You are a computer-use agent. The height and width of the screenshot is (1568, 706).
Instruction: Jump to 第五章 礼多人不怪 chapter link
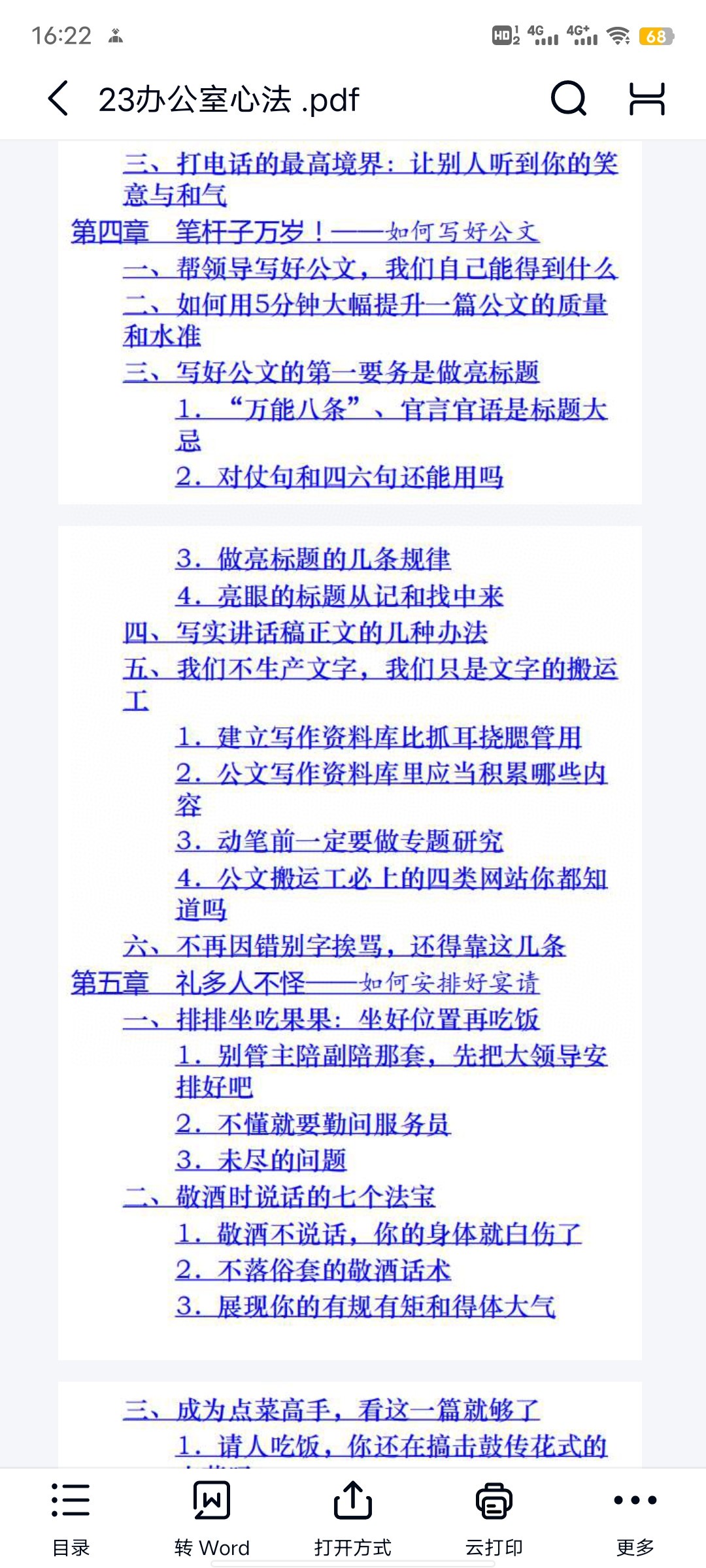pyautogui.click(x=305, y=983)
